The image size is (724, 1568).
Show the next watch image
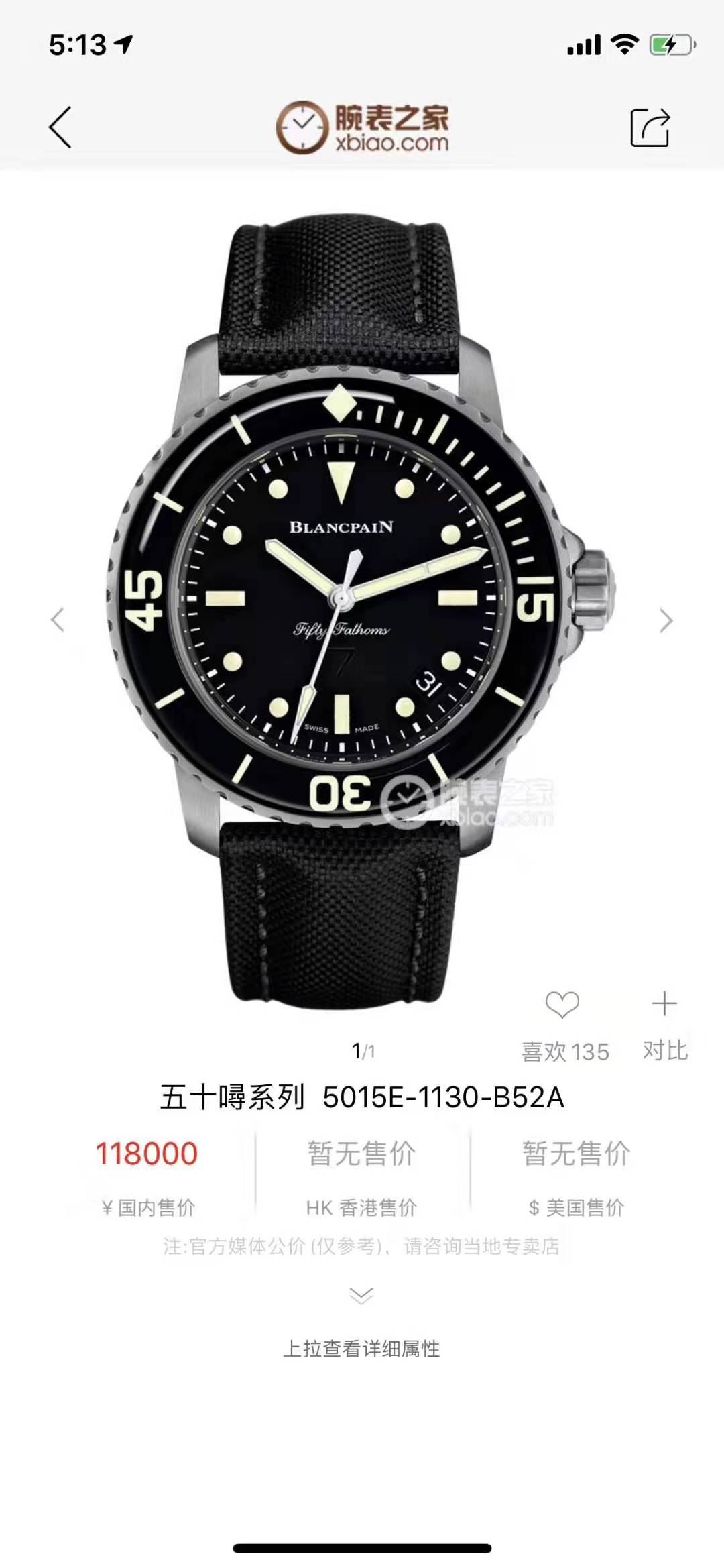665,620
